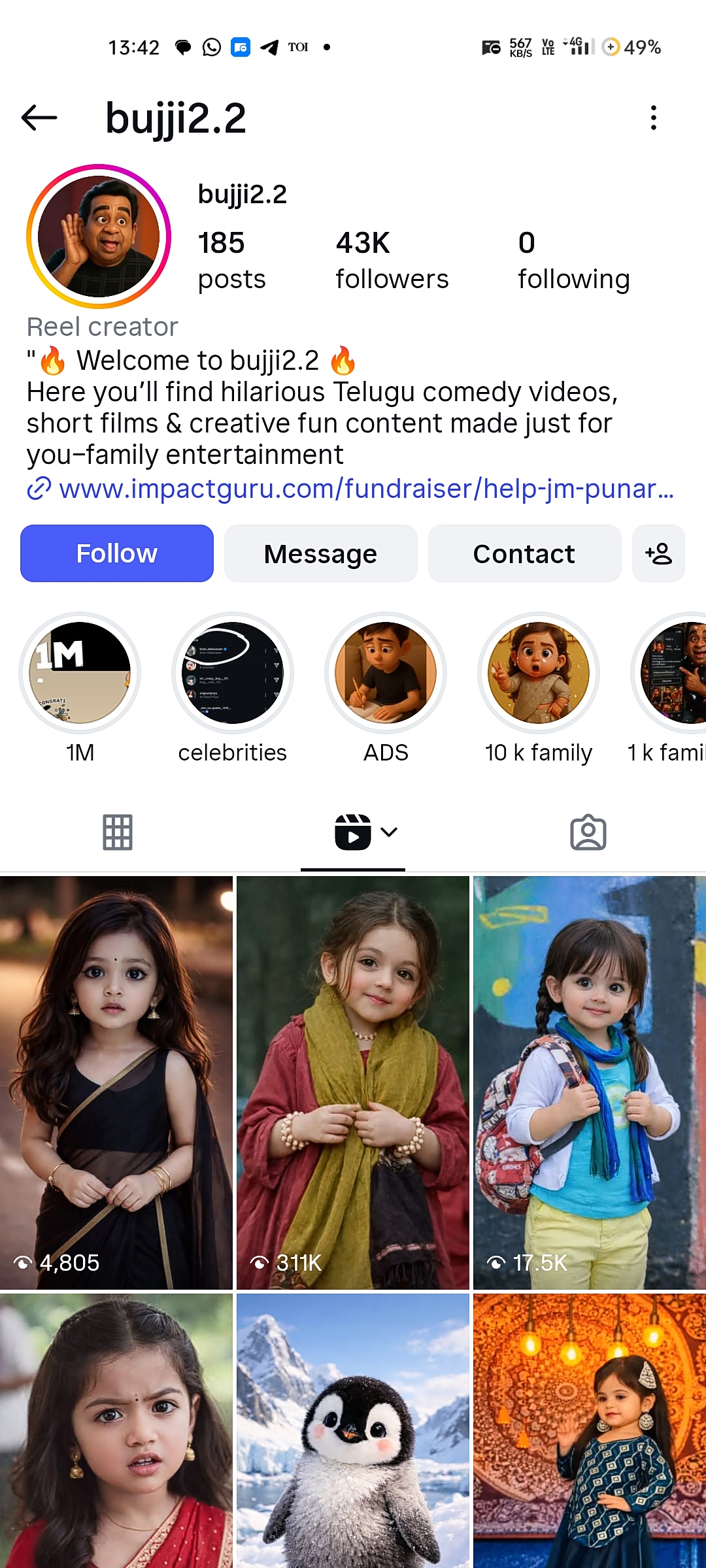Image resolution: width=706 pixels, height=1568 pixels.
Task: Follow bujji2.2
Action: coord(117,553)
